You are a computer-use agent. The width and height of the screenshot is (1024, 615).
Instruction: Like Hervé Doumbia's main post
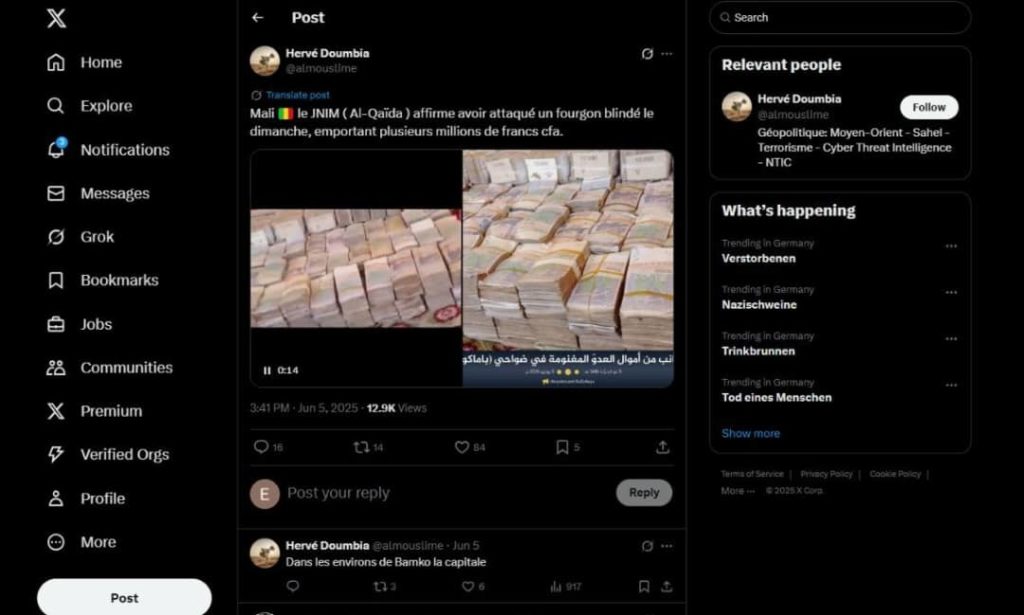[x=462, y=448]
